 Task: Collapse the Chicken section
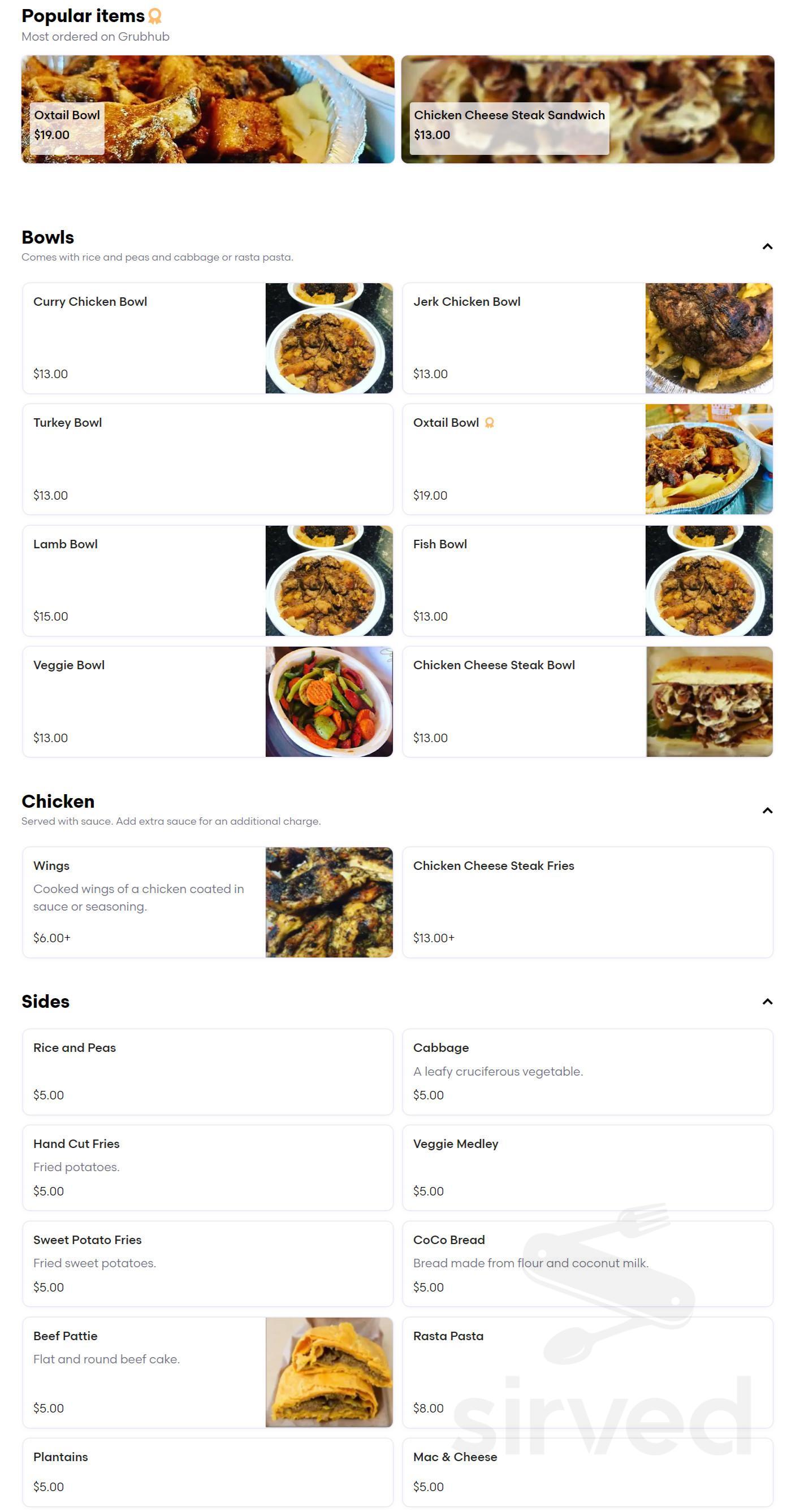tap(767, 811)
